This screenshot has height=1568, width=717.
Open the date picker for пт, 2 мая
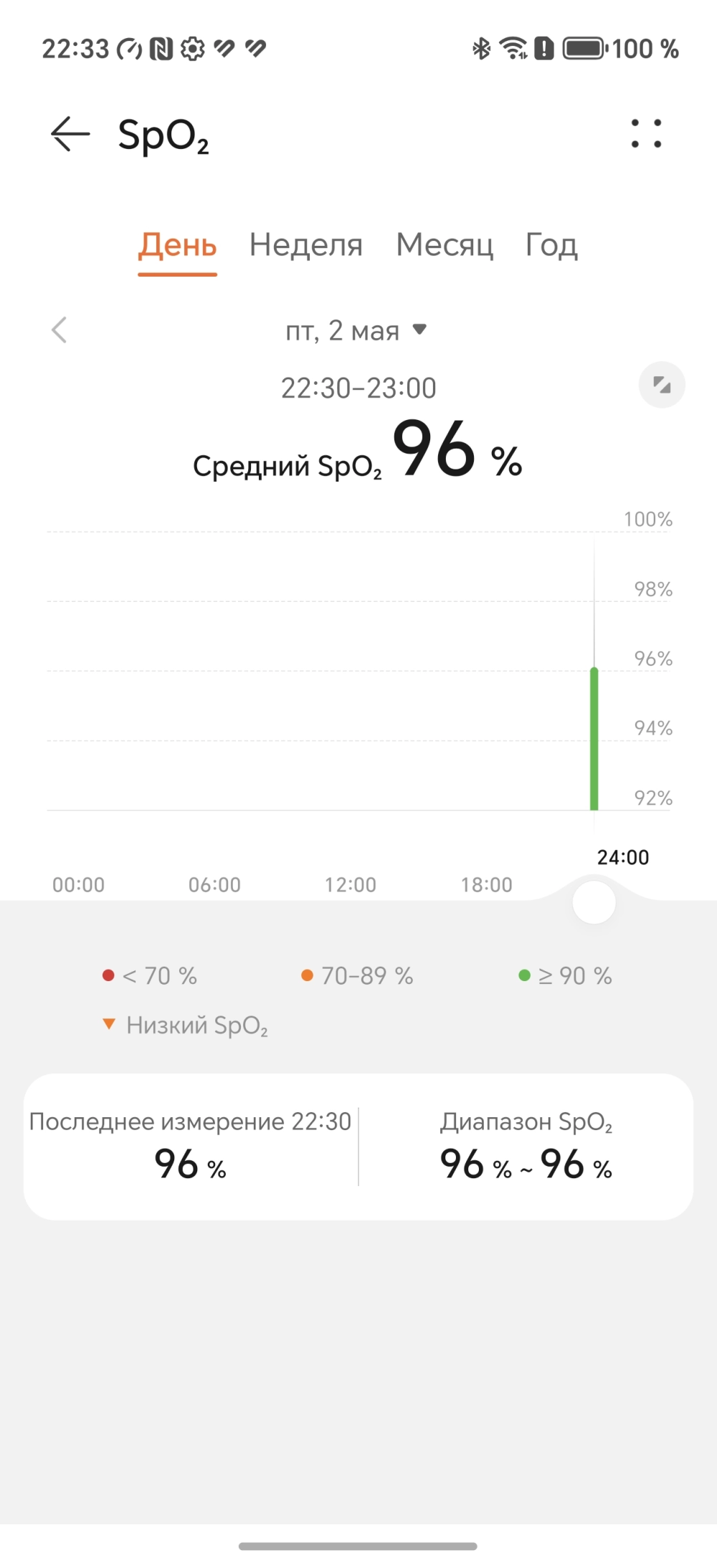356,331
